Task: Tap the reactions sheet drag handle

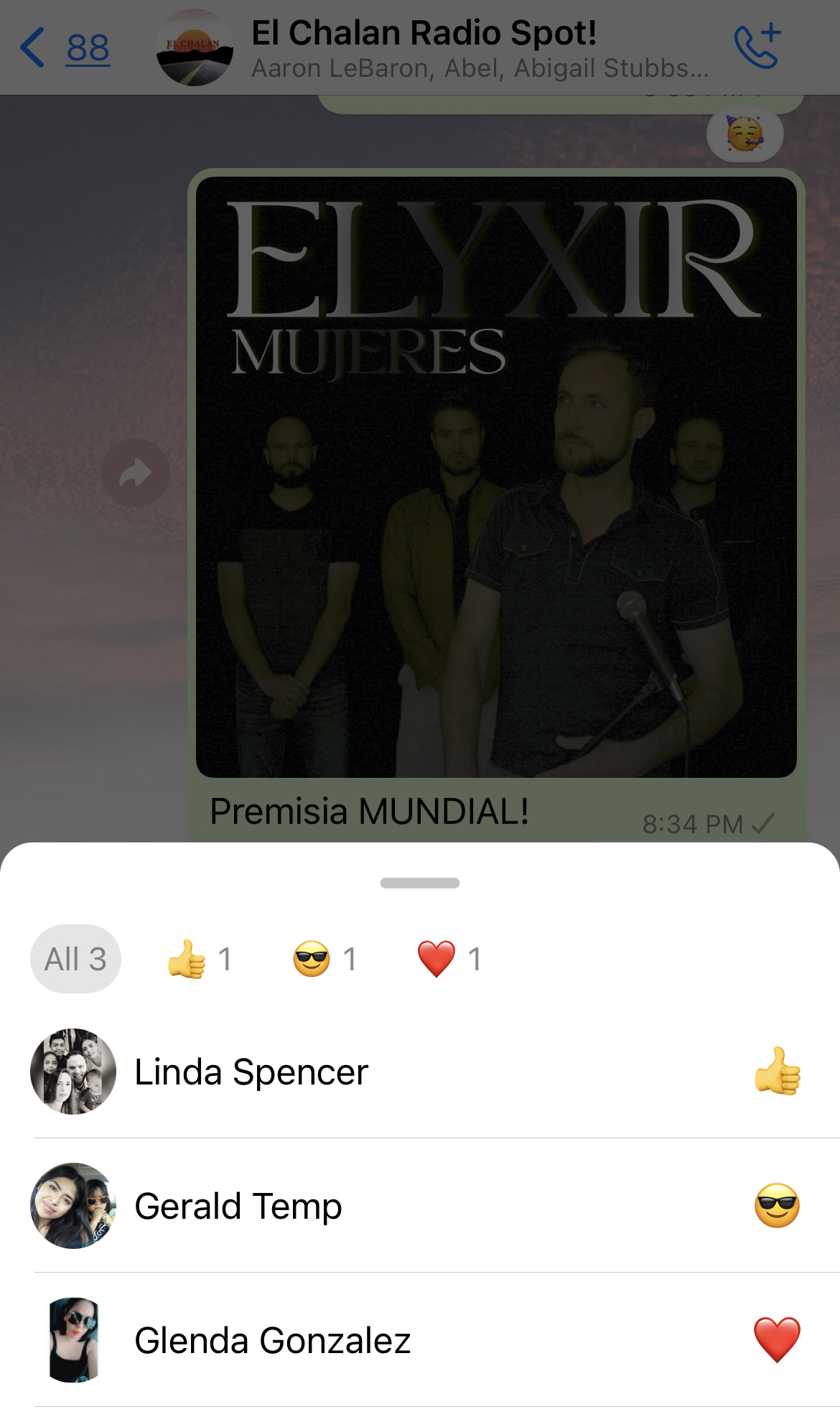Action: point(420,883)
